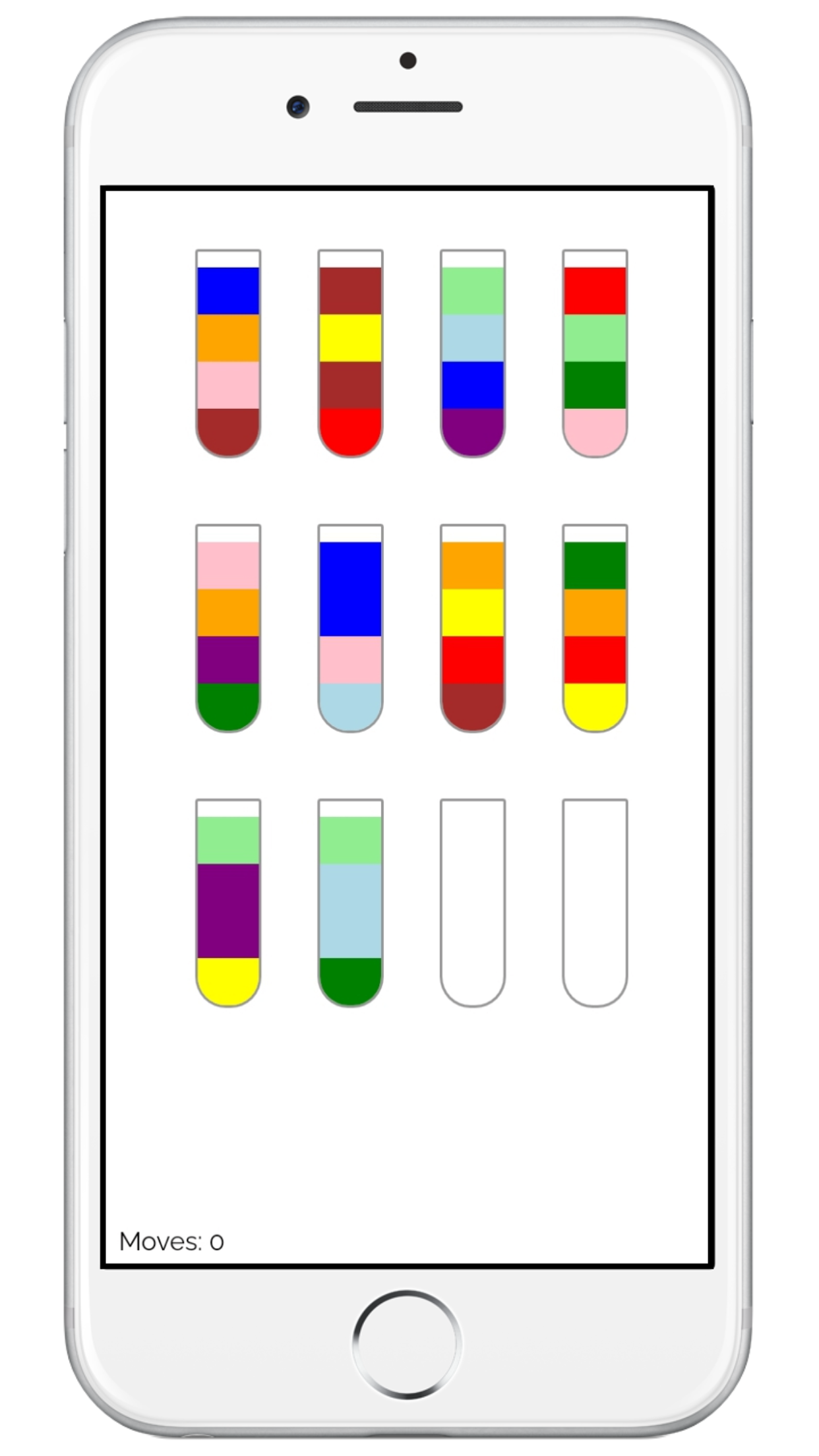Viewport: 819px width, 1456px height.
Task: Select the tube with two brown layers
Action: point(350,353)
